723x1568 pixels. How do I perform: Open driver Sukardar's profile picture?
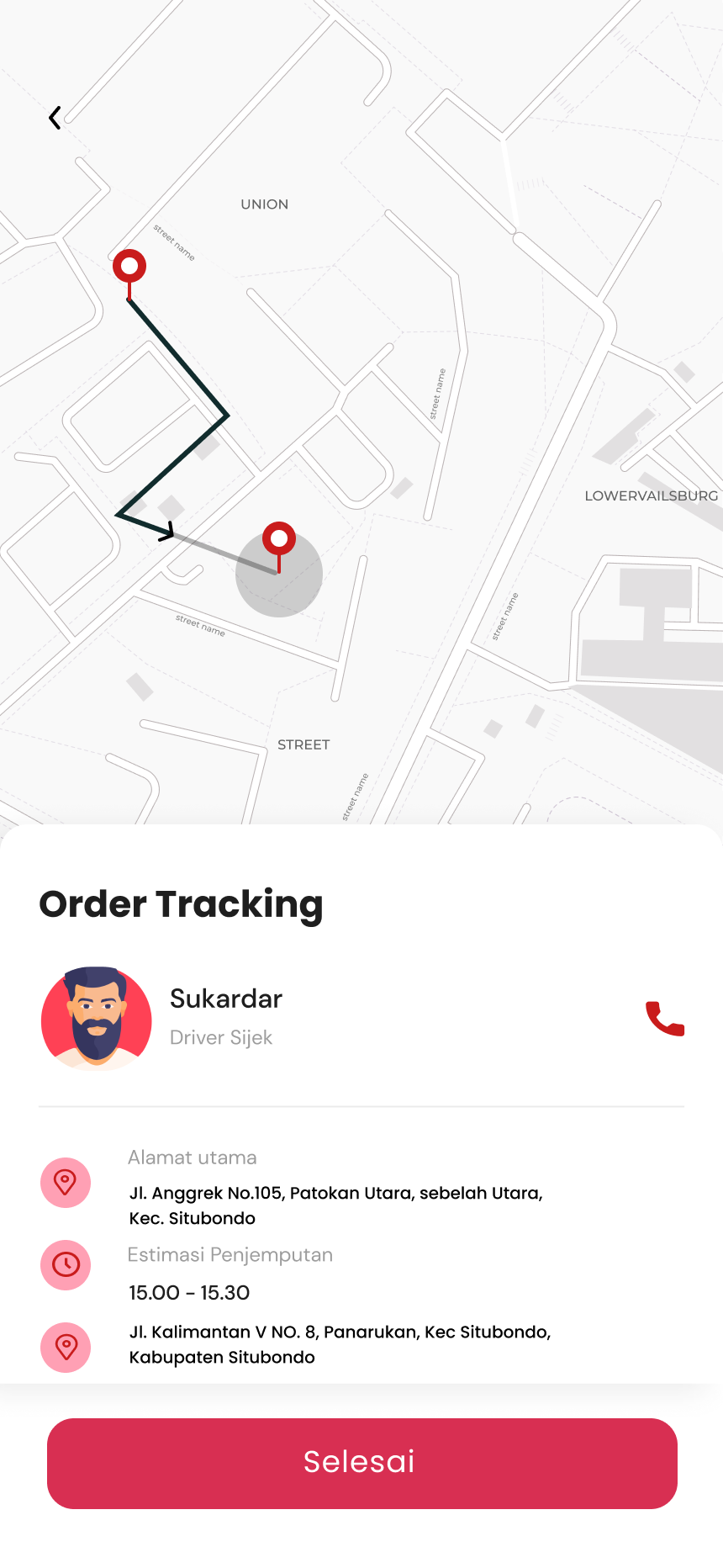click(x=97, y=1019)
